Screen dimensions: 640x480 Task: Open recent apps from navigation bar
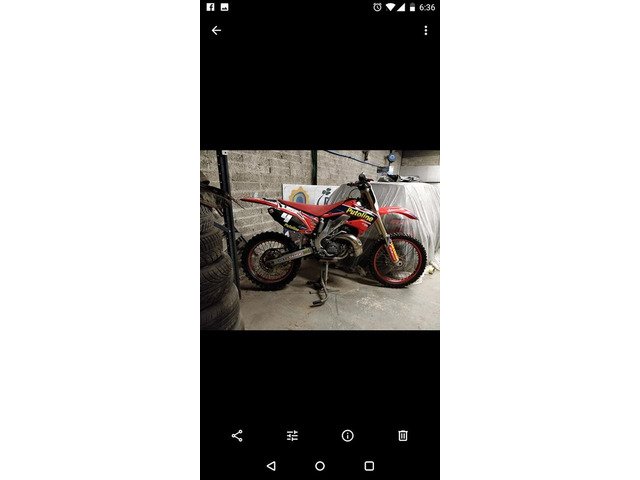pyautogui.click(x=369, y=466)
